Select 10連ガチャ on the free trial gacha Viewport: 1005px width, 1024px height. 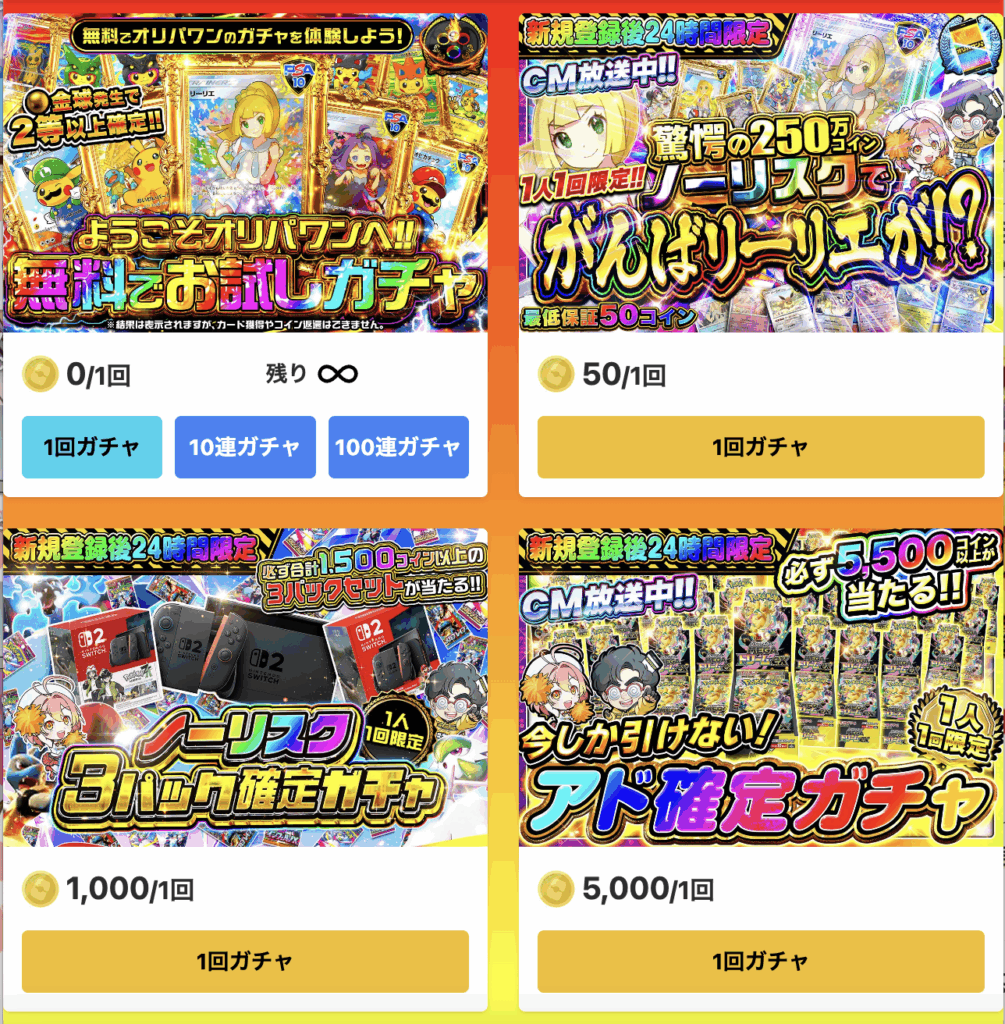click(x=245, y=447)
